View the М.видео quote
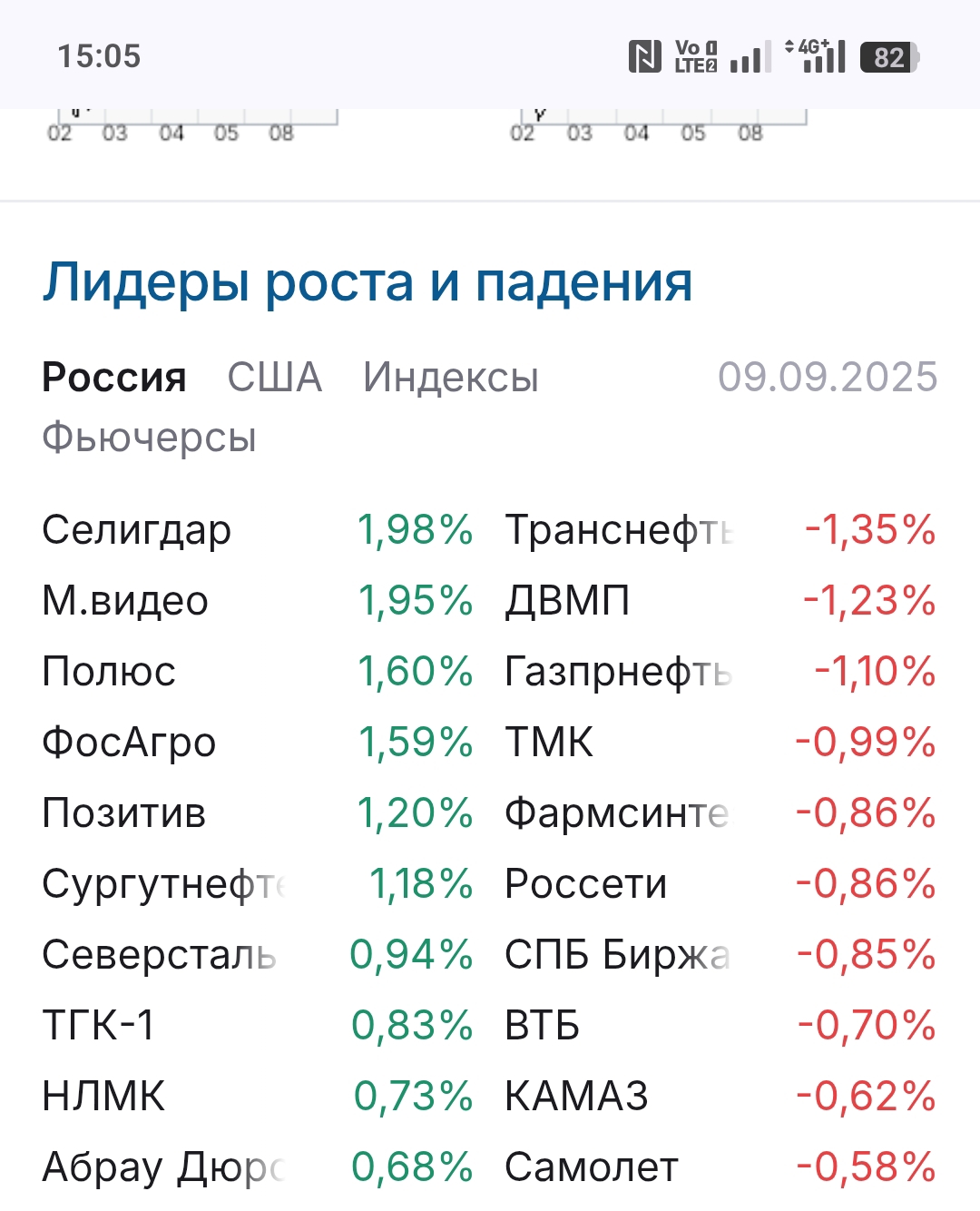This screenshot has height=1211, width=980. point(125,601)
